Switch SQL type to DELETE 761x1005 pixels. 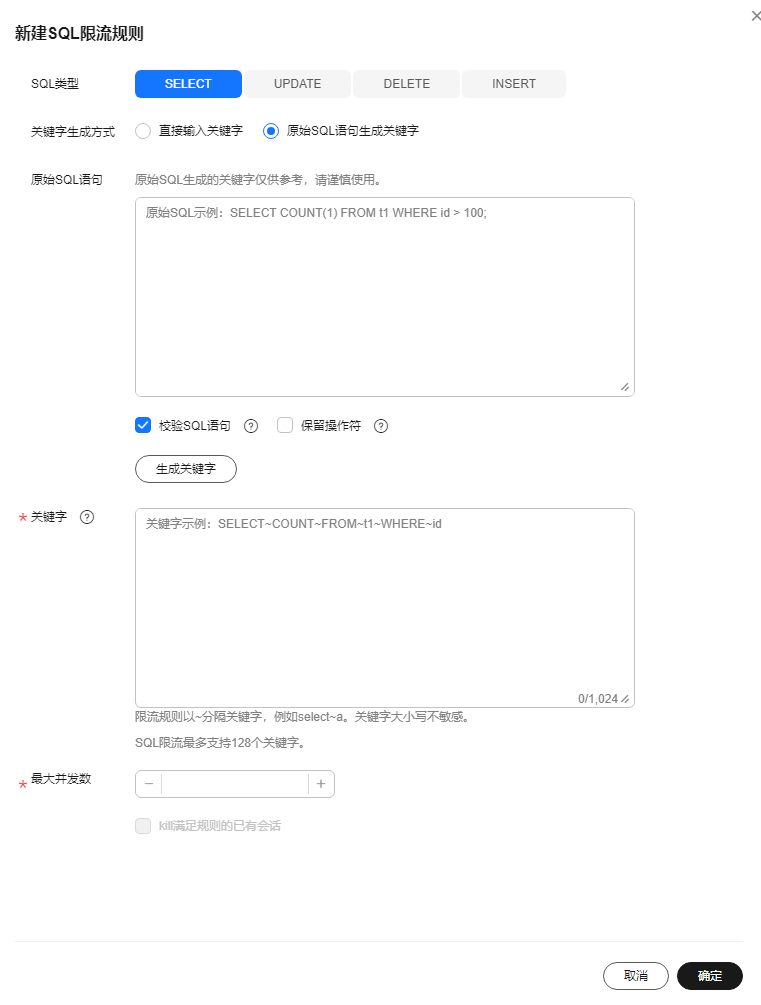tap(406, 84)
